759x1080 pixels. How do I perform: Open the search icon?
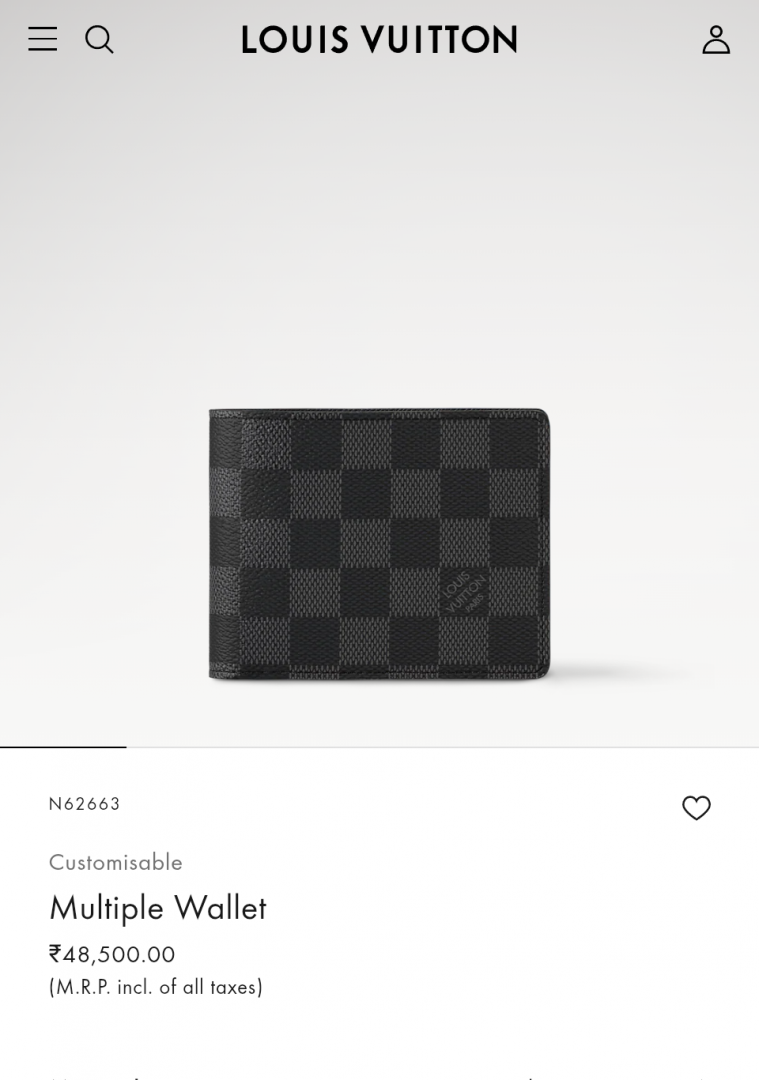99,39
